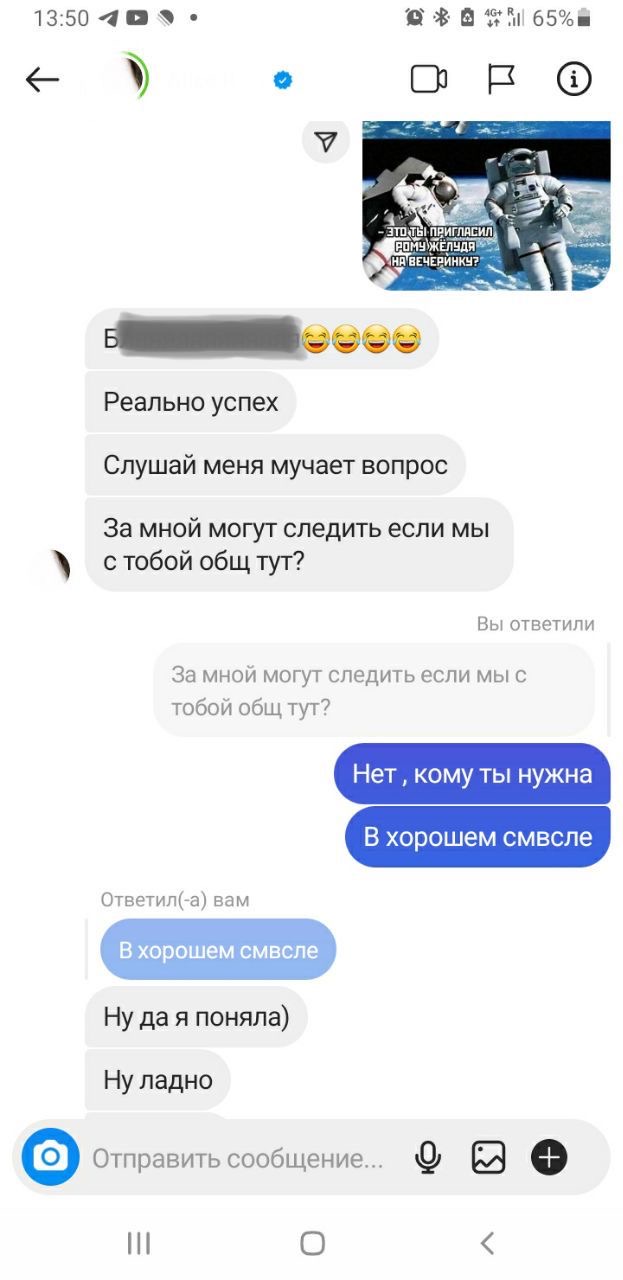
Task: Jump to the quoted В хорошем смвсле reply
Action: [x=218, y=950]
